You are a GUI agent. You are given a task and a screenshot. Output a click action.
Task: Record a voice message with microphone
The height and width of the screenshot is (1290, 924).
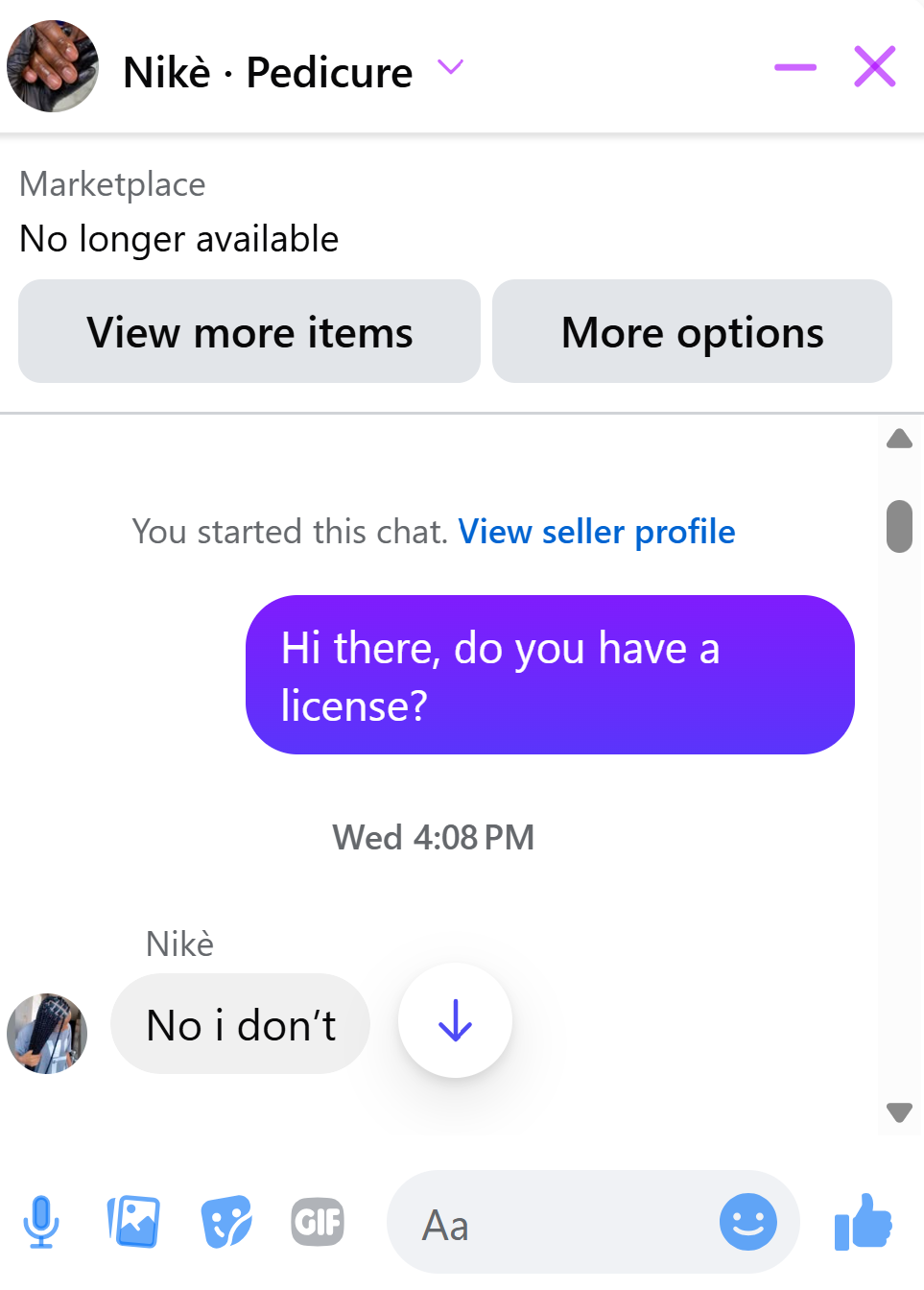[x=41, y=1222]
